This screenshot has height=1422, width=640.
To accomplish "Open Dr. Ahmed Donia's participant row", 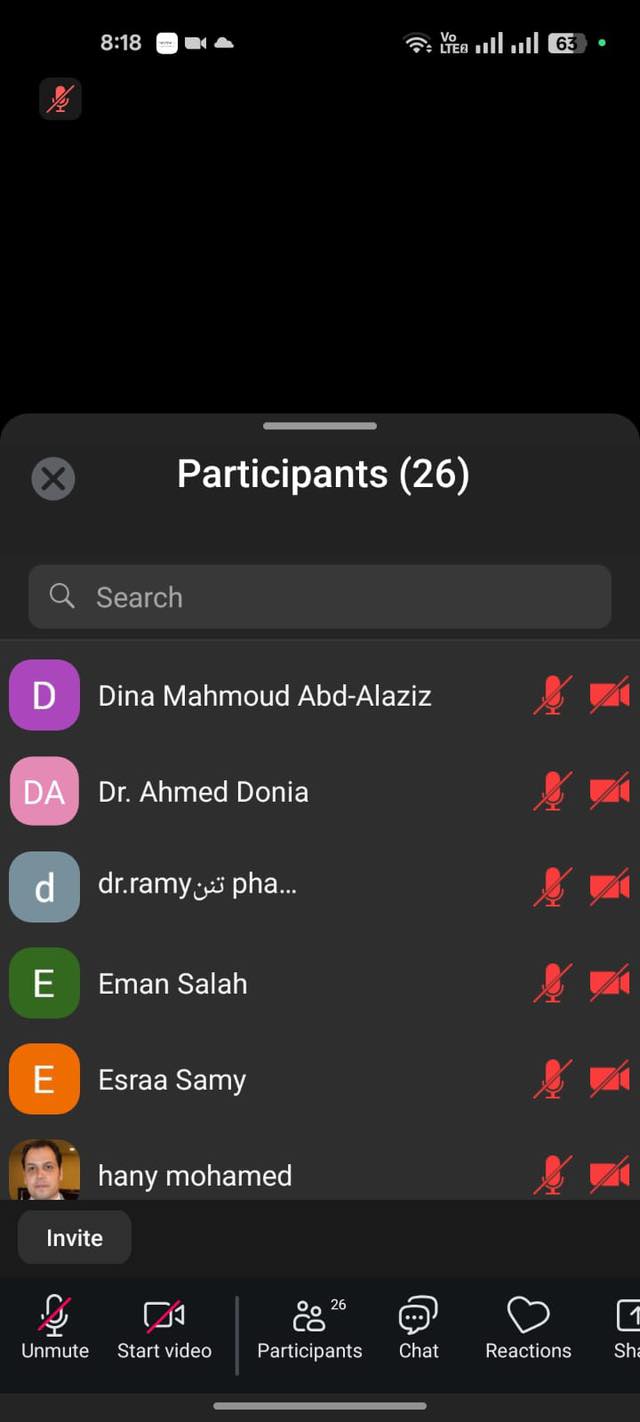I will [x=204, y=792].
